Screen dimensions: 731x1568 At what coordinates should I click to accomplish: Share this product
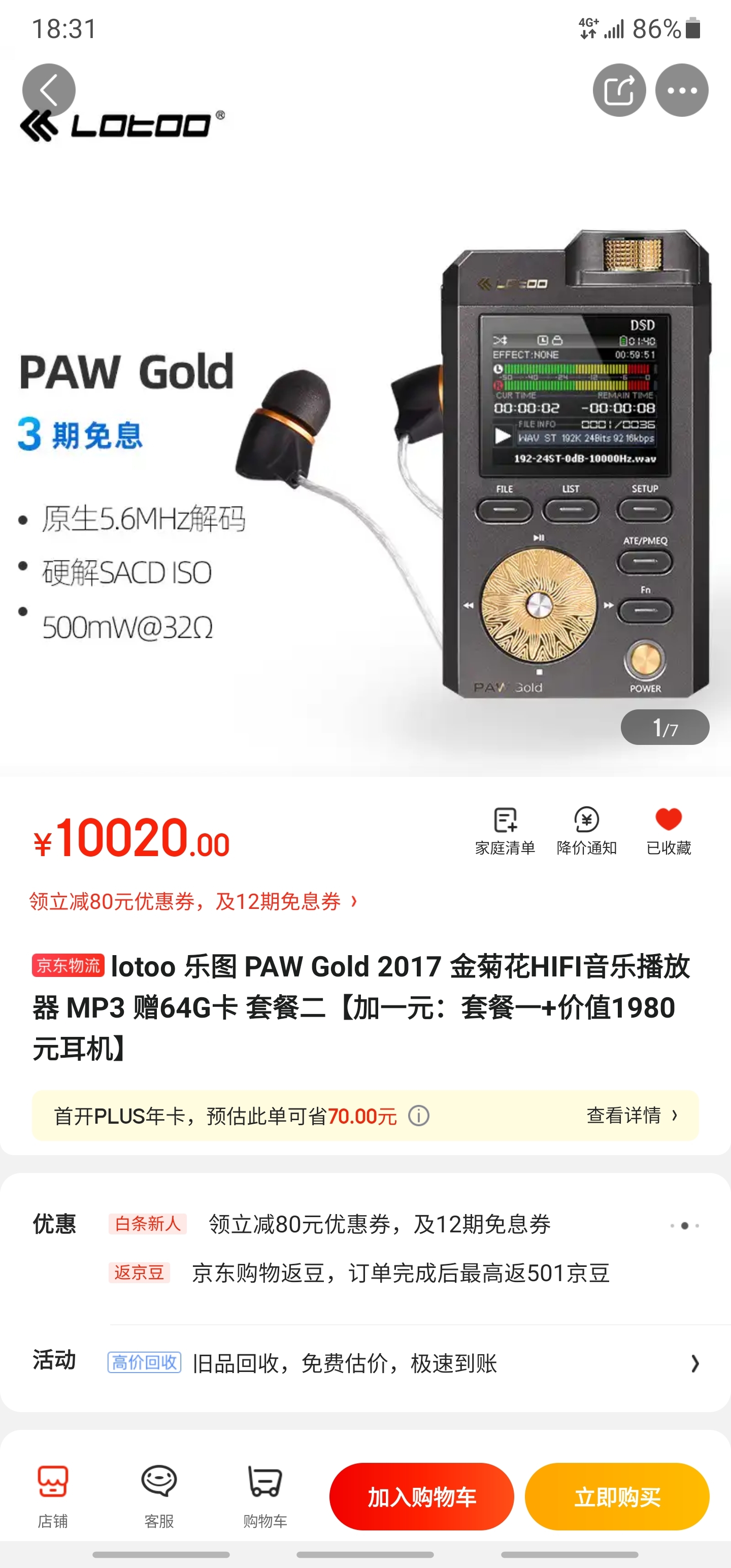tap(619, 90)
